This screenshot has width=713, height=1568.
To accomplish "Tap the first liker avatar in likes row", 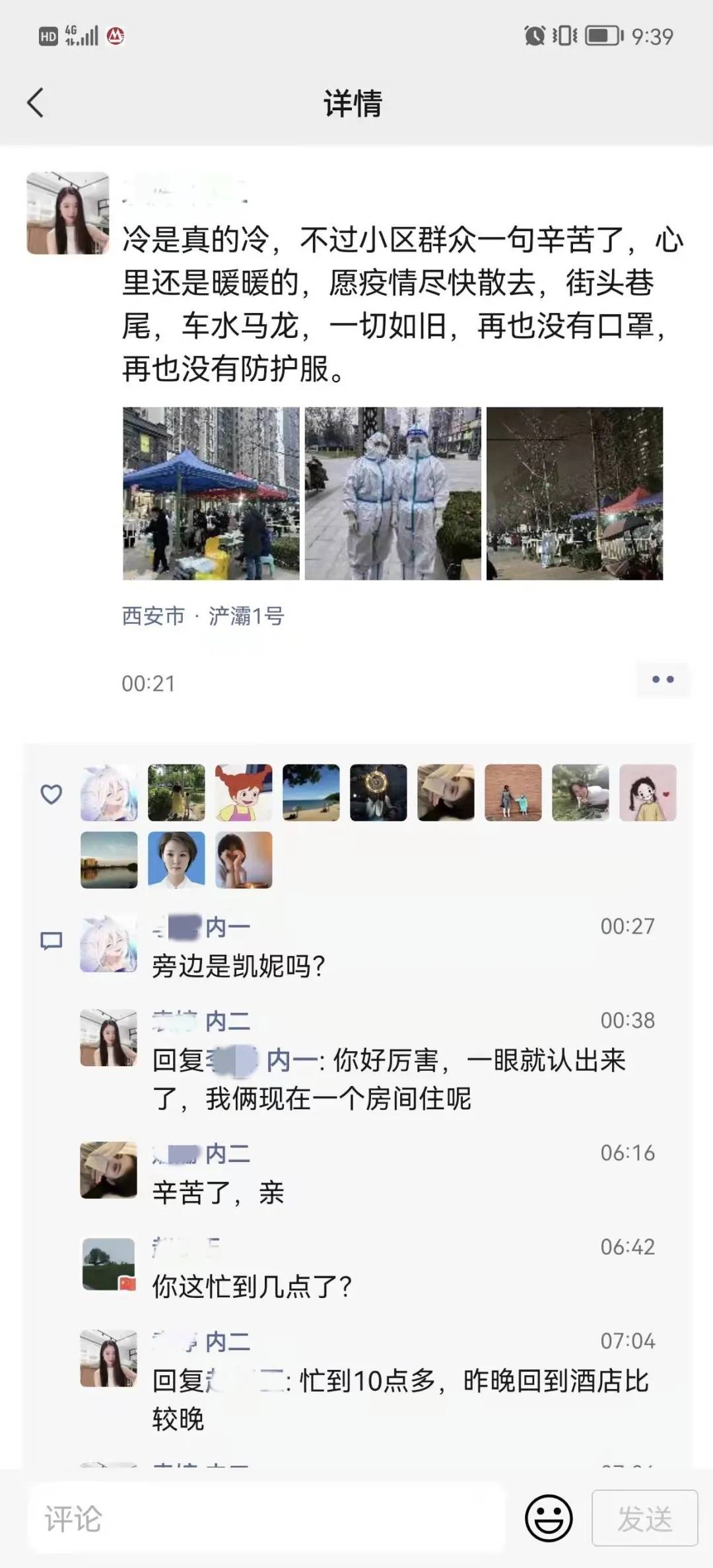I will 108,792.
